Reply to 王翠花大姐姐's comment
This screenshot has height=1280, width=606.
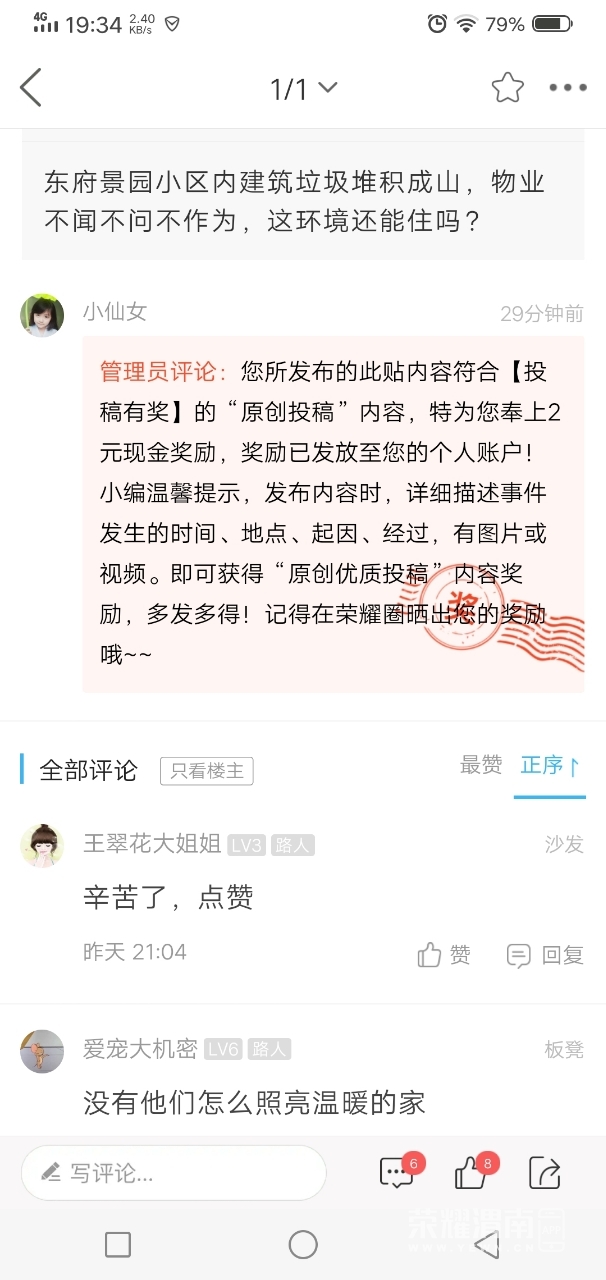[545, 955]
